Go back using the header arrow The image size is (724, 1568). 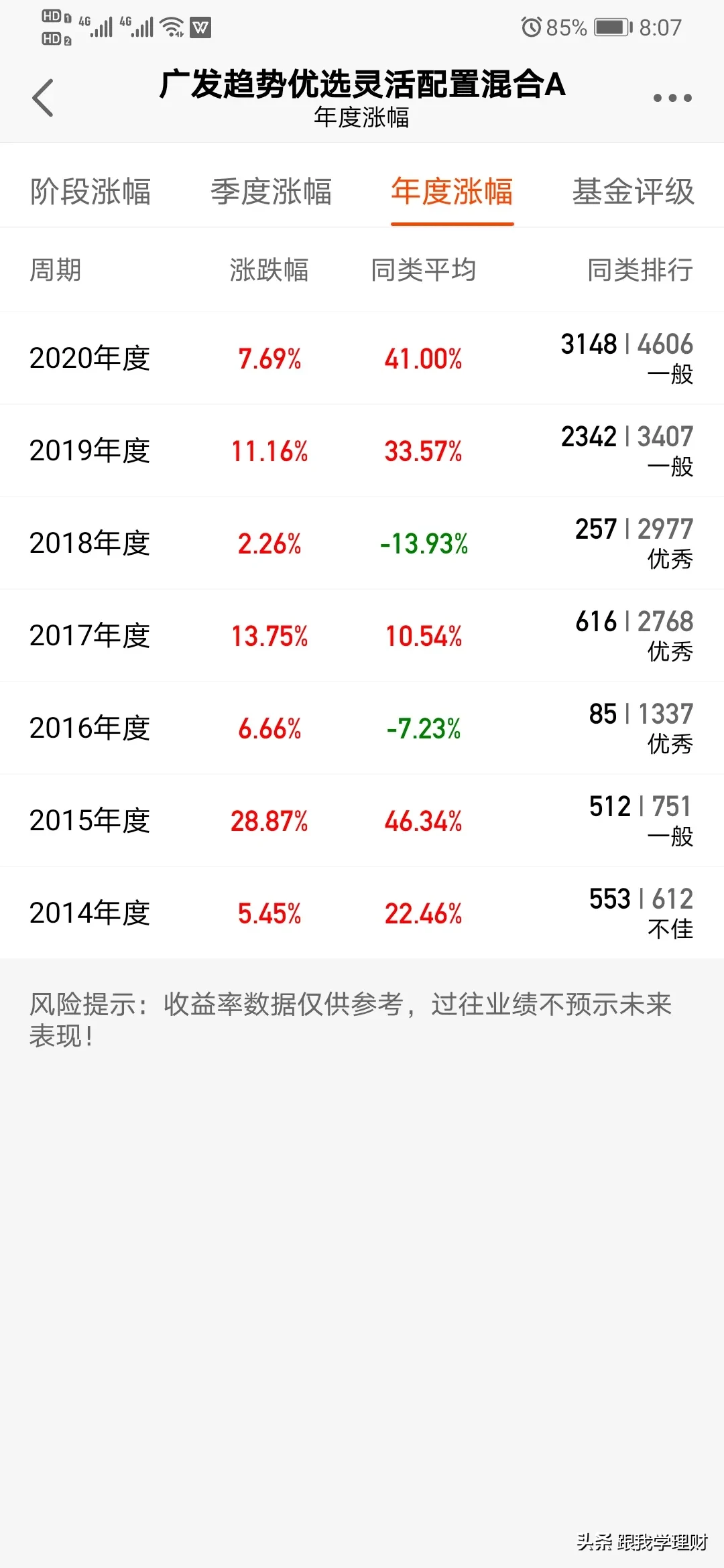point(44,98)
